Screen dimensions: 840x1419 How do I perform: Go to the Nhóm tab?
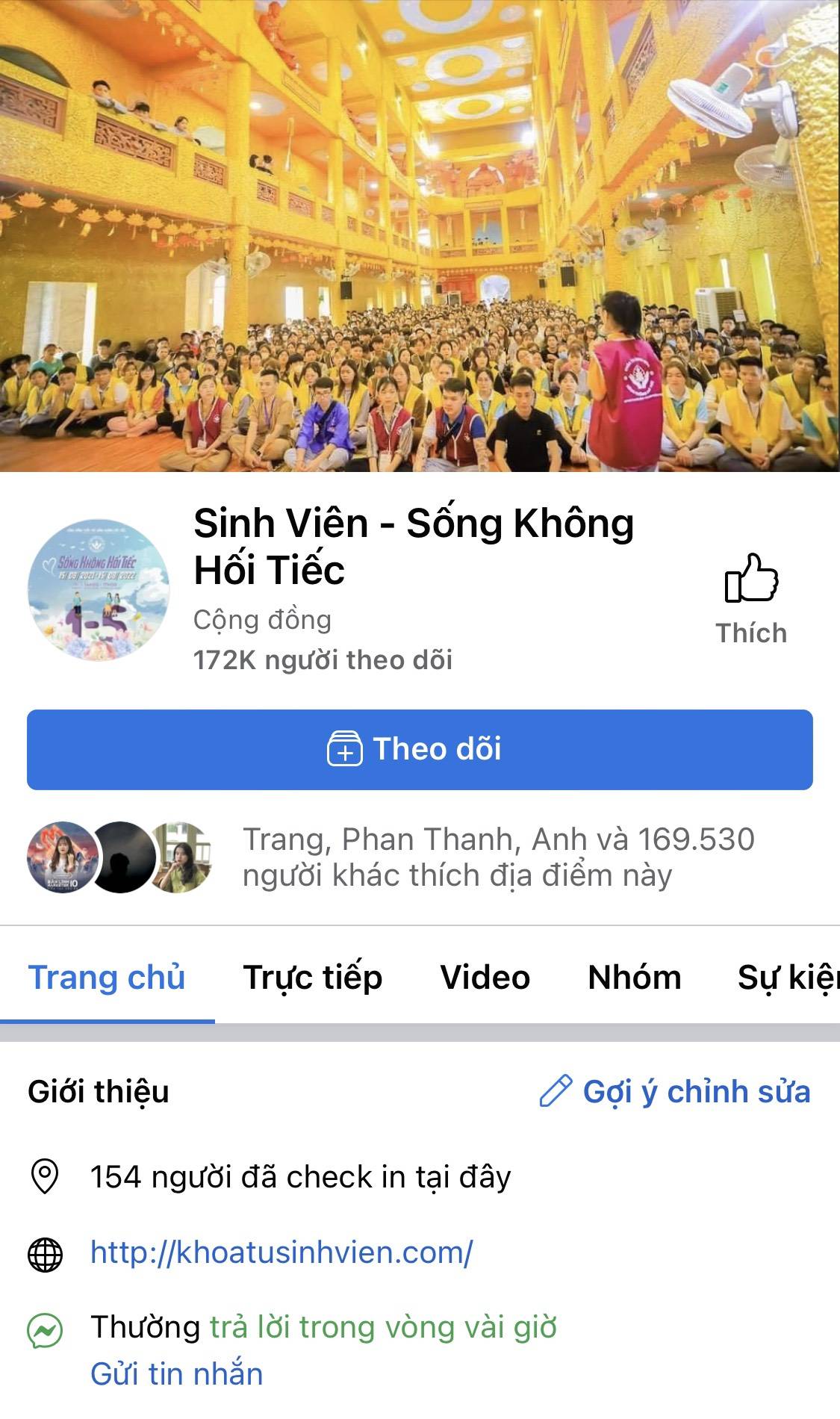pyautogui.click(x=634, y=978)
